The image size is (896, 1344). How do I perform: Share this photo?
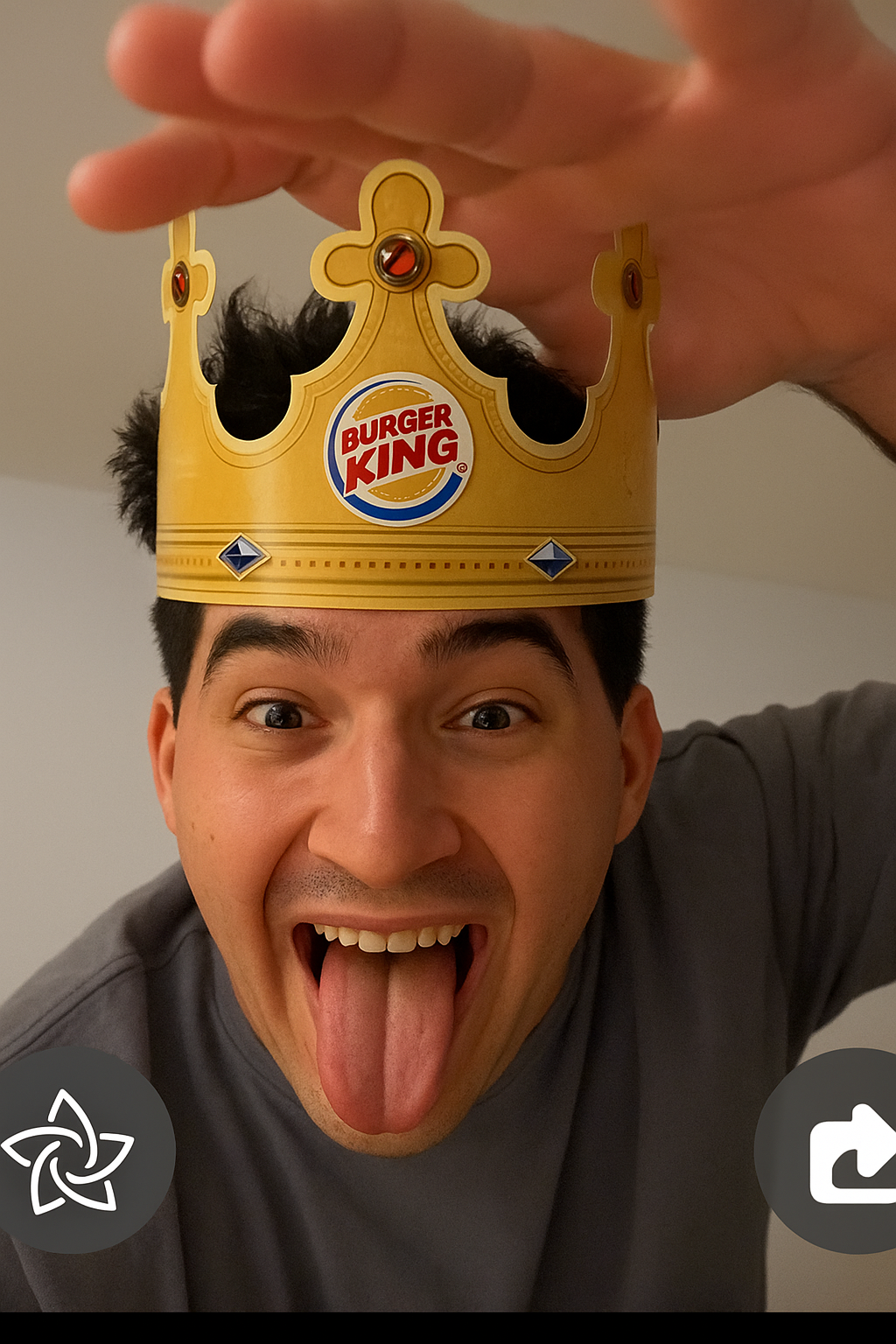tap(847, 1153)
